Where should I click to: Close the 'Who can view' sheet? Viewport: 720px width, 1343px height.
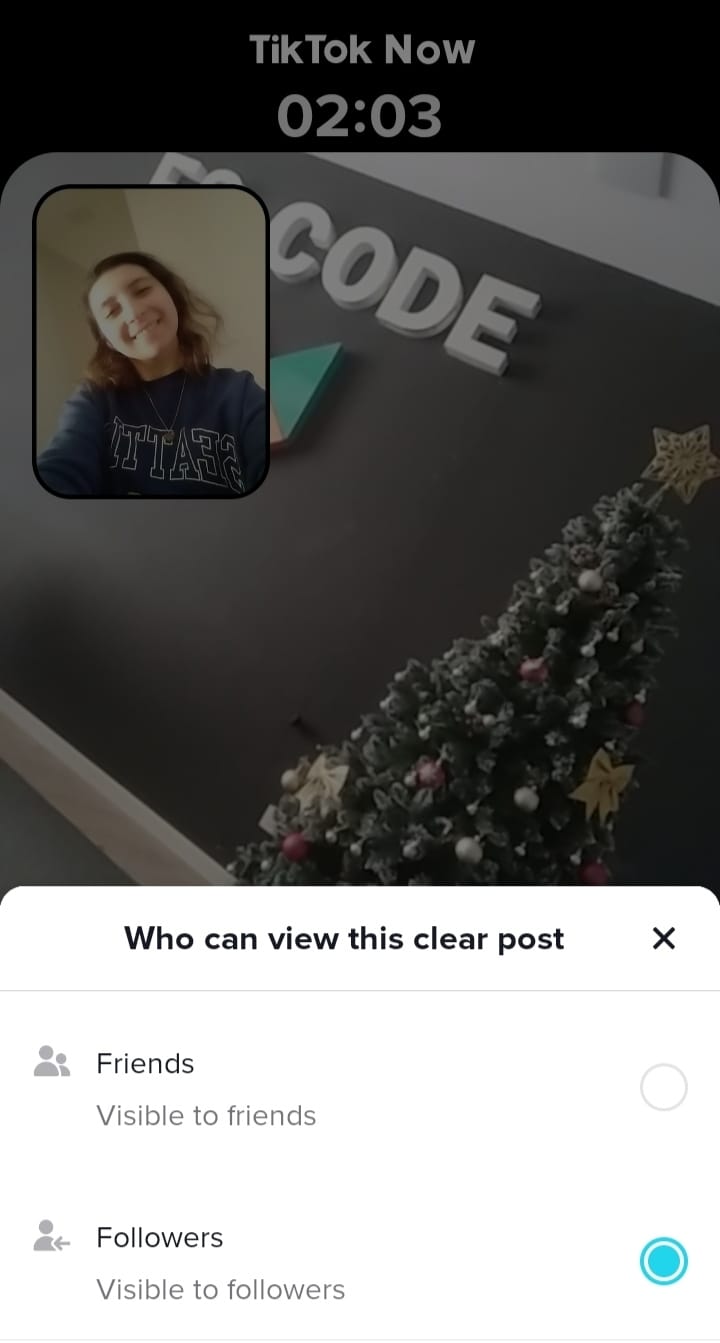click(x=663, y=938)
